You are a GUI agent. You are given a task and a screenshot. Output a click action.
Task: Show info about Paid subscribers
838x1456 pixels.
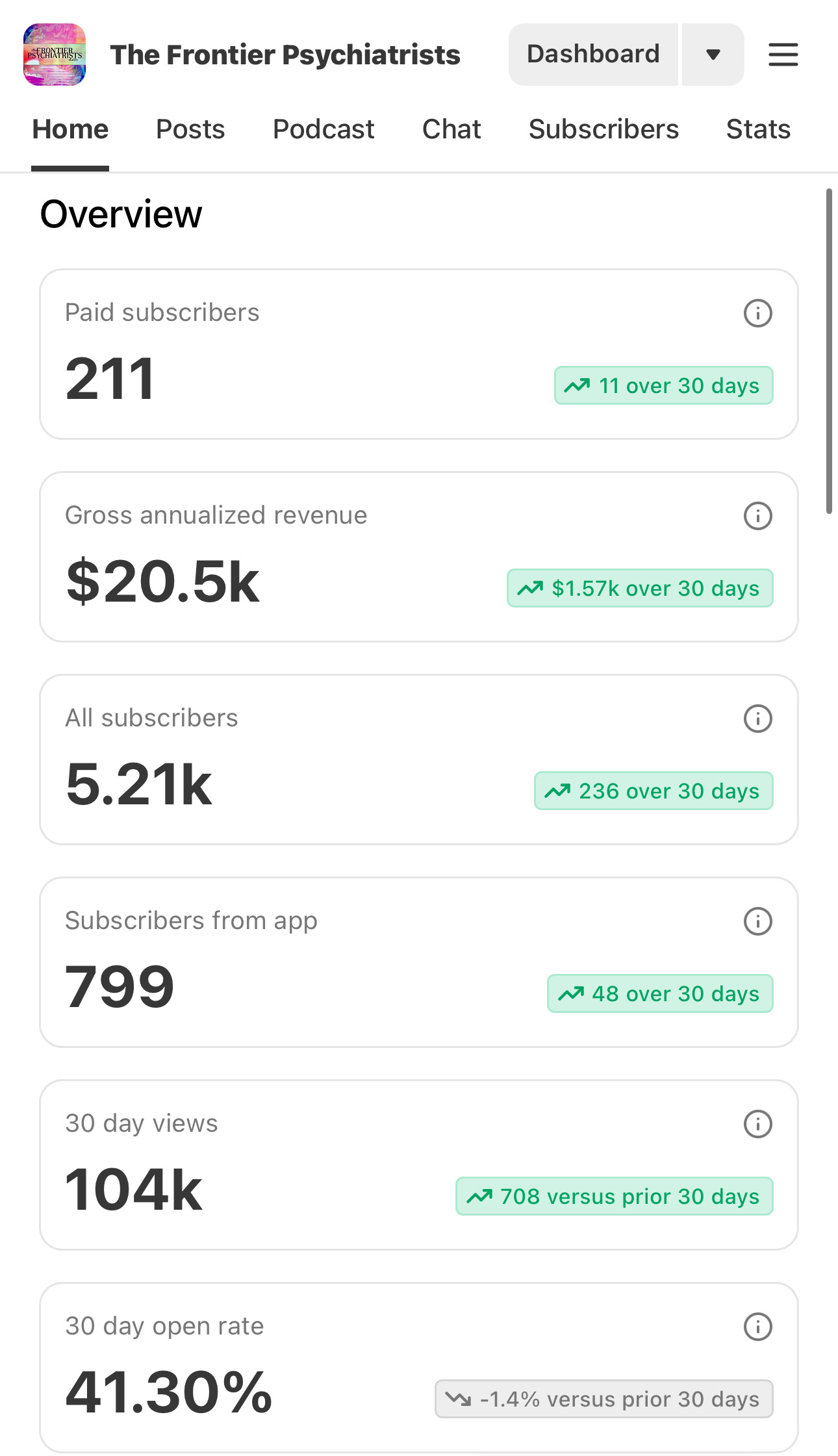tap(757, 313)
